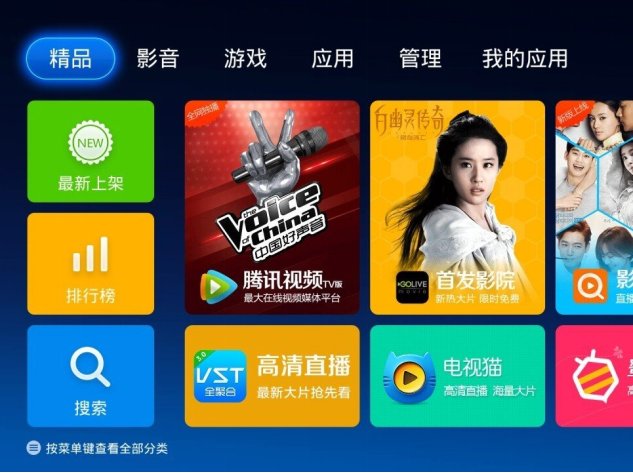Go to the 管理 tab
The width and height of the screenshot is (633, 473).
[420, 58]
